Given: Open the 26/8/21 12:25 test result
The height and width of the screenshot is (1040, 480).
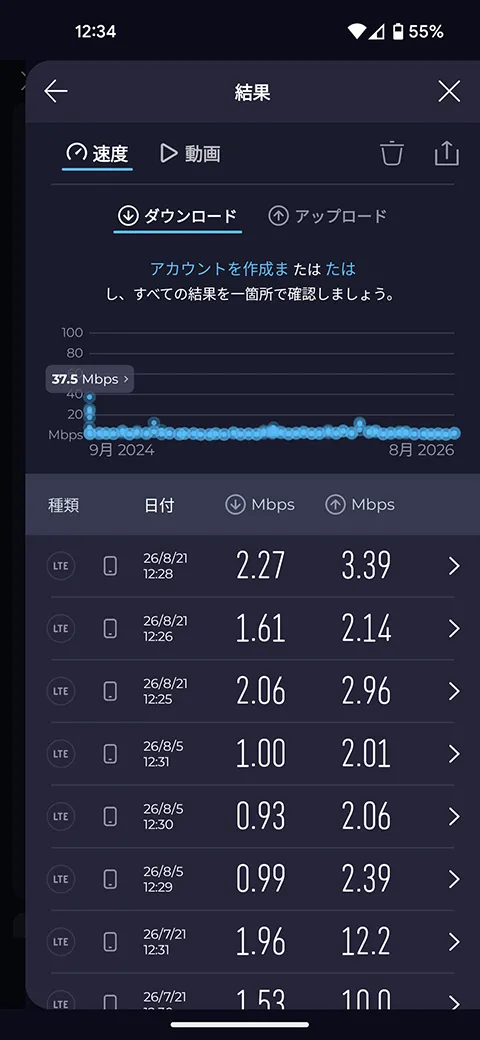Looking at the screenshot, I should (253, 691).
